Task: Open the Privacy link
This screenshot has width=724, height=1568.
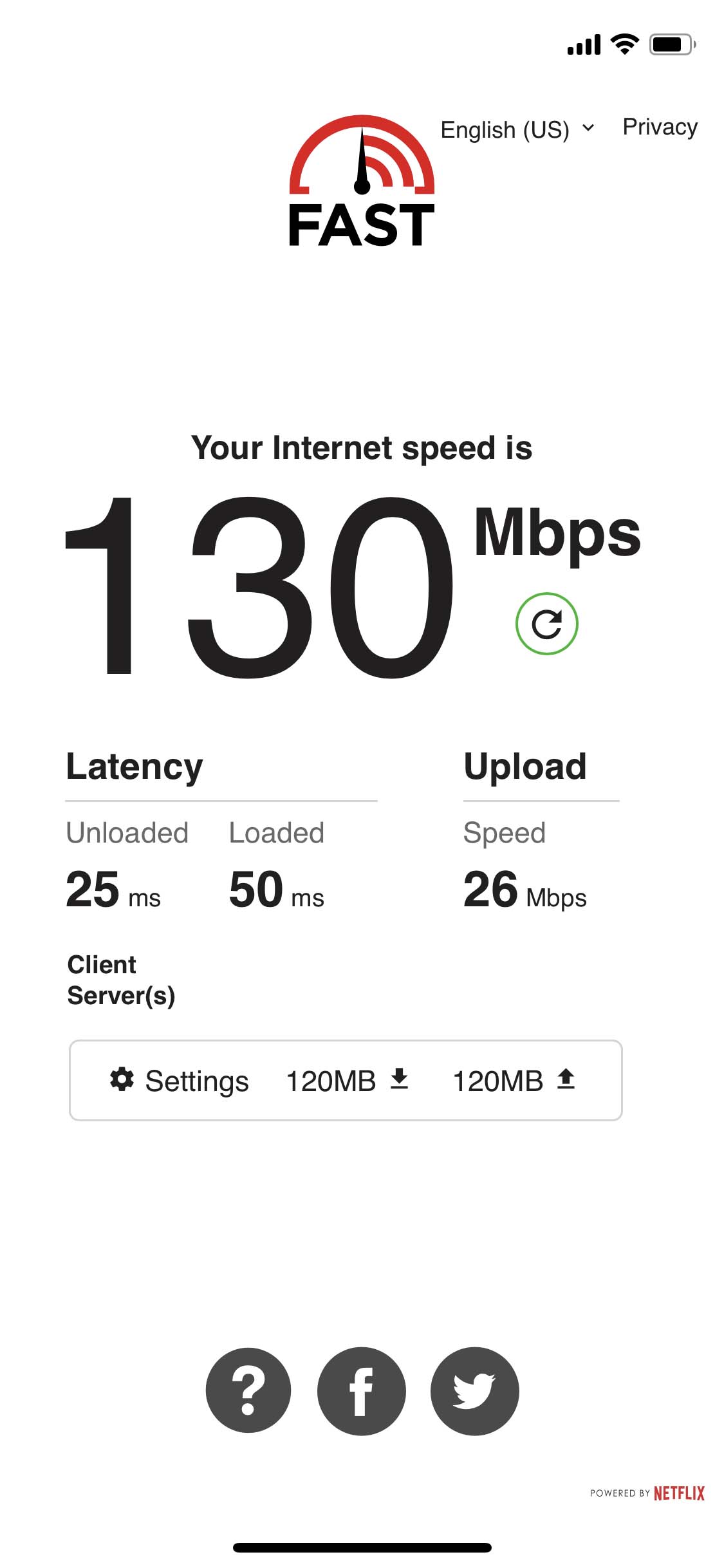Action: point(660,127)
